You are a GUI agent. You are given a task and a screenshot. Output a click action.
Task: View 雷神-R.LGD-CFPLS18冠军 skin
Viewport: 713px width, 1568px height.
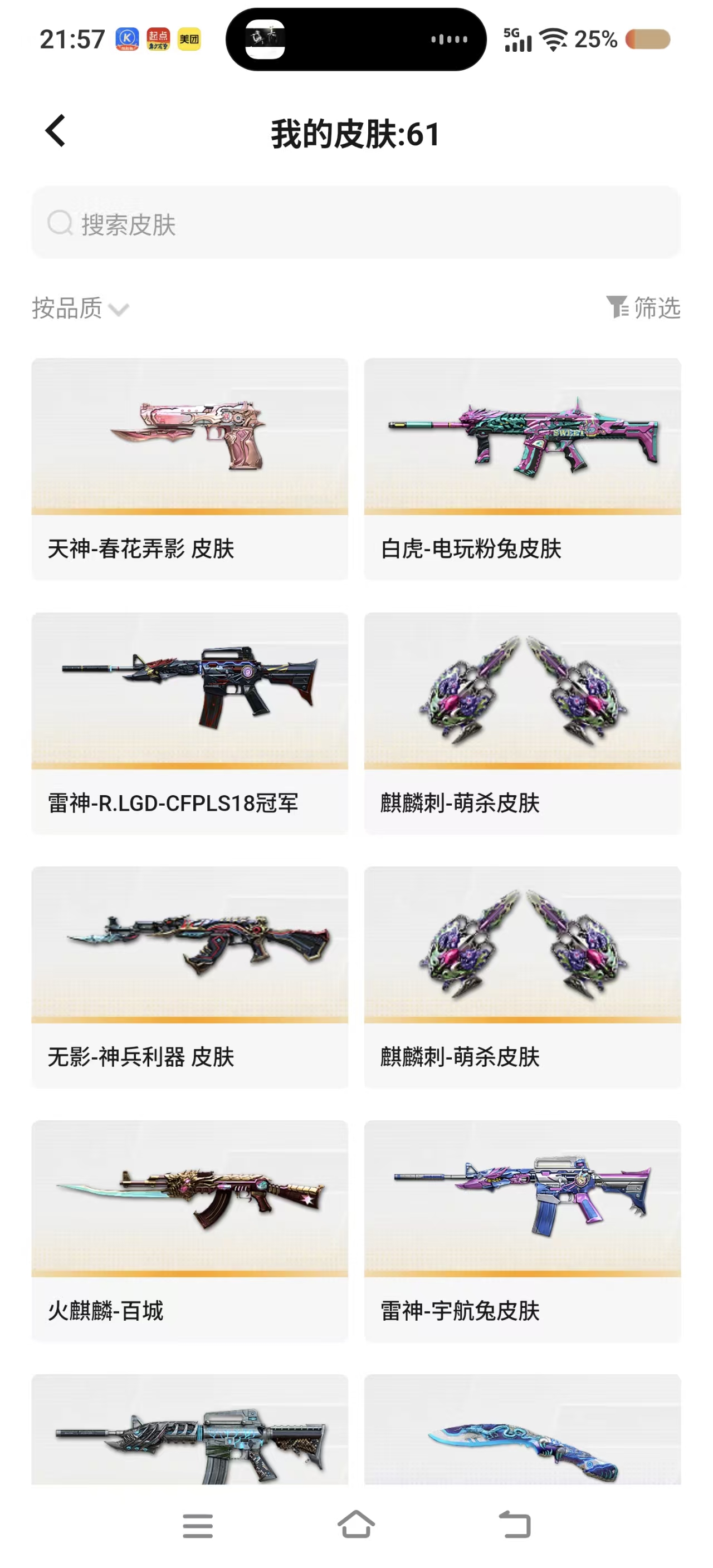coord(189,723)
